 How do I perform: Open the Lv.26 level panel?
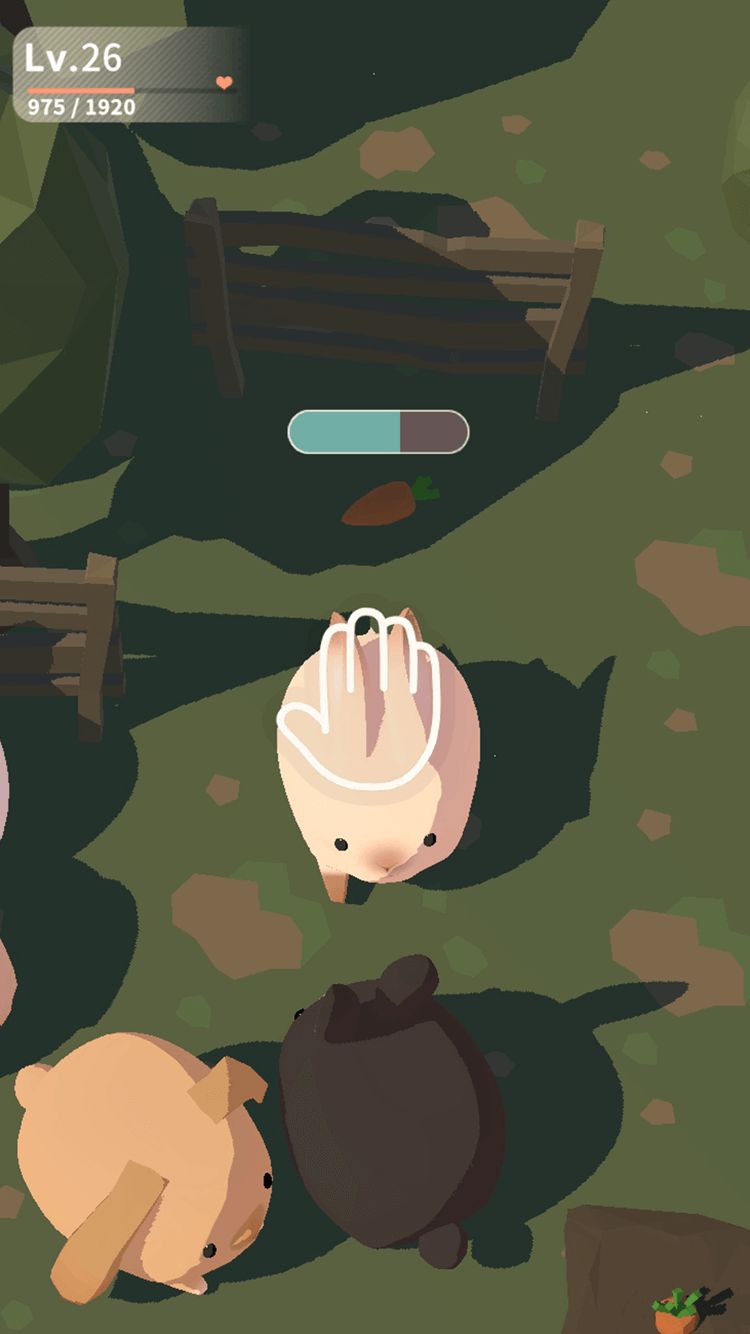coord(128,75)
